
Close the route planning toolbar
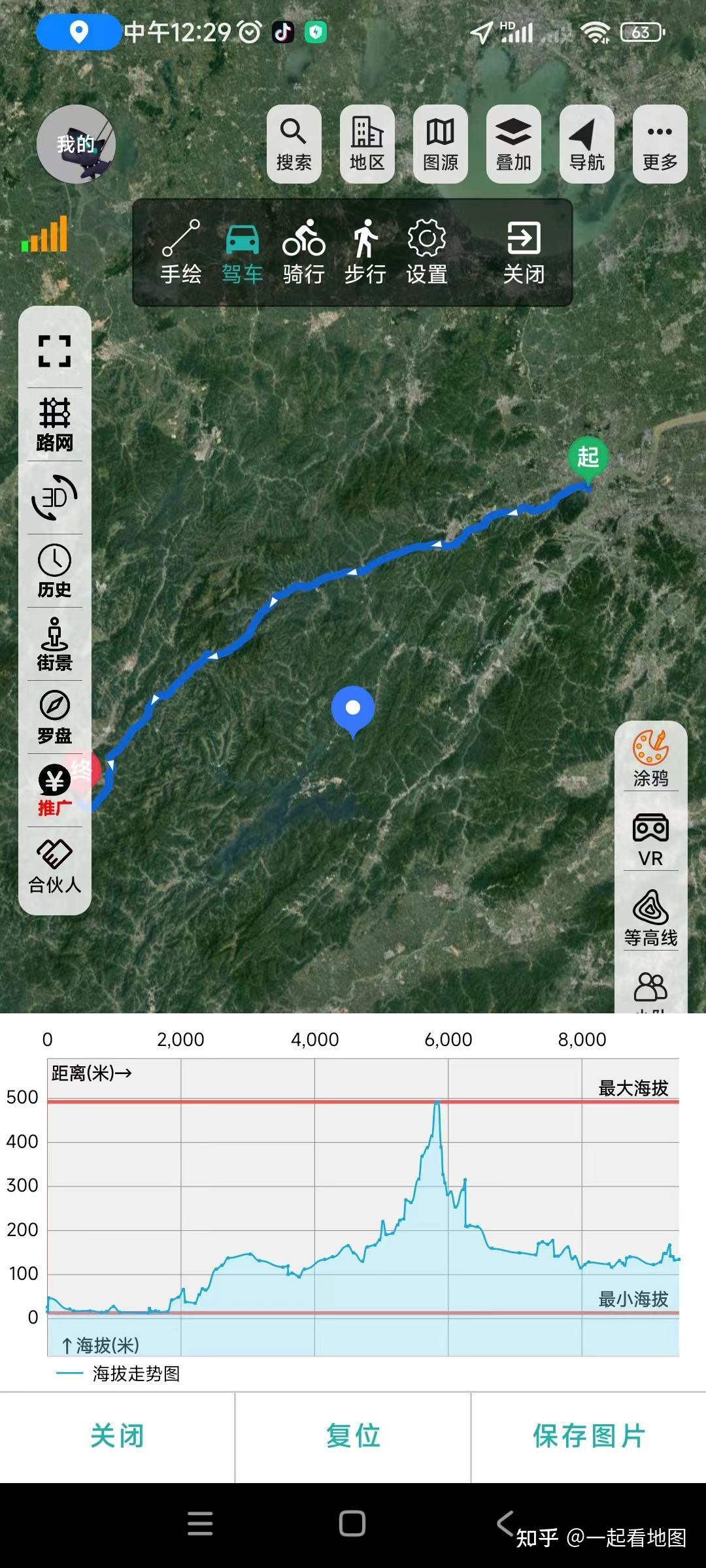(x=524, y=252)
